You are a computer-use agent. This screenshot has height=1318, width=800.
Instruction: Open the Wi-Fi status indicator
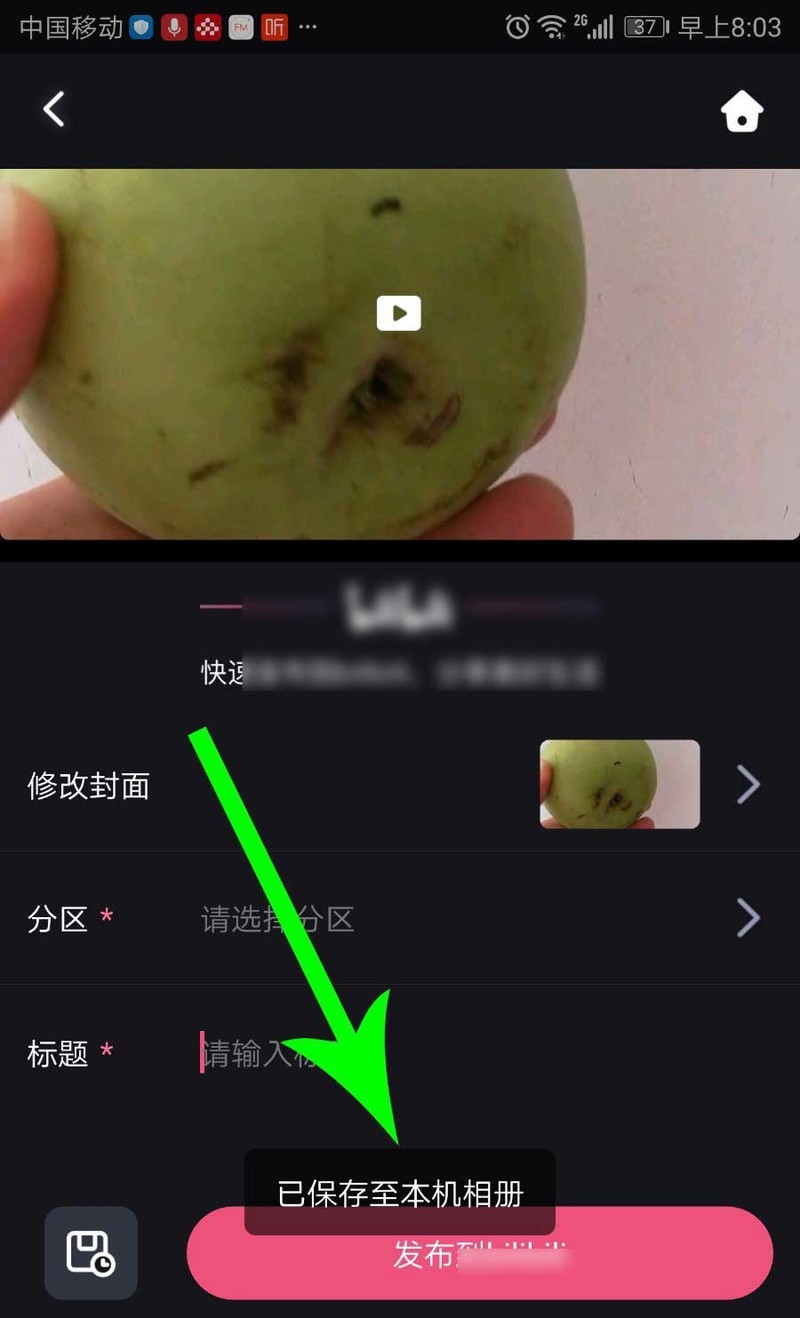(x=552, y=27)
